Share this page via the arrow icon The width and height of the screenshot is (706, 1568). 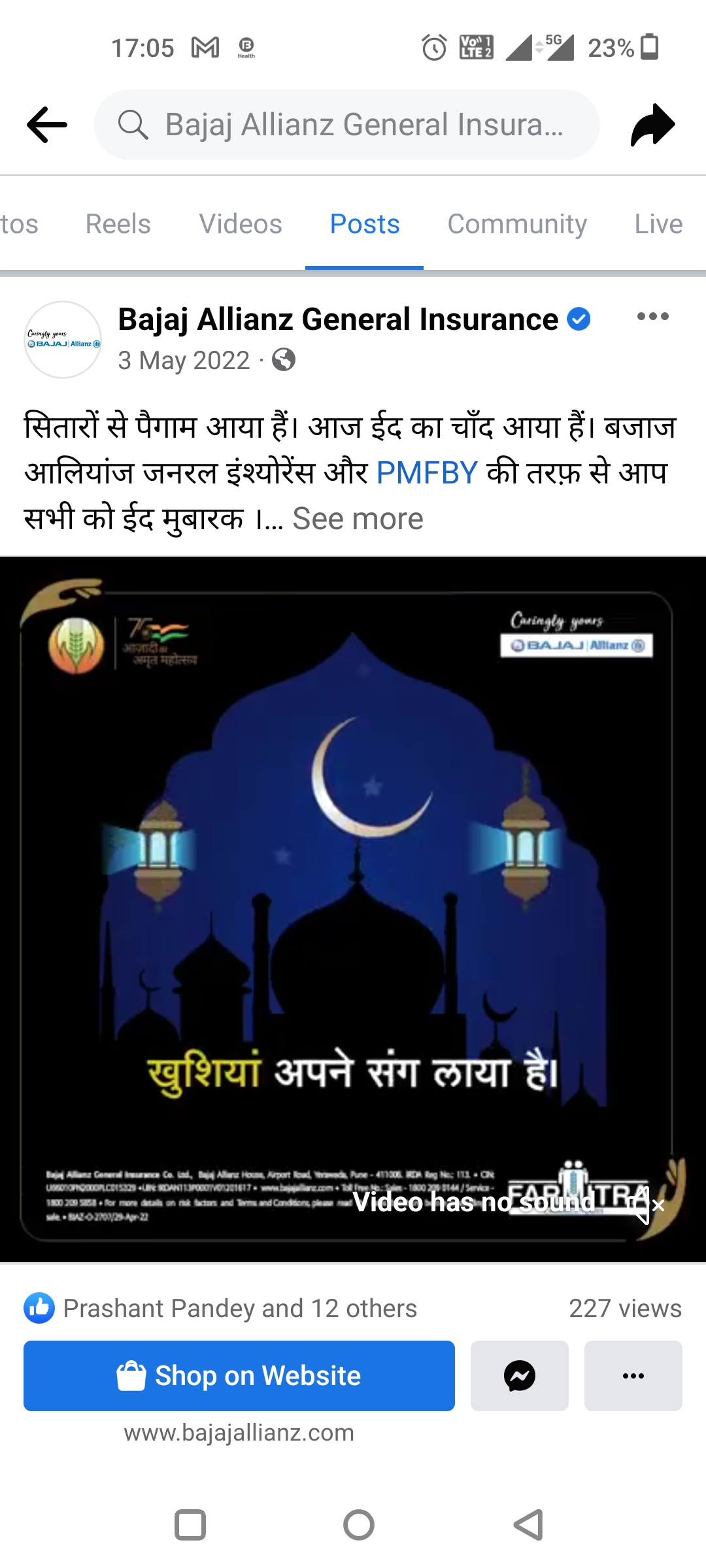pos(652,124)
